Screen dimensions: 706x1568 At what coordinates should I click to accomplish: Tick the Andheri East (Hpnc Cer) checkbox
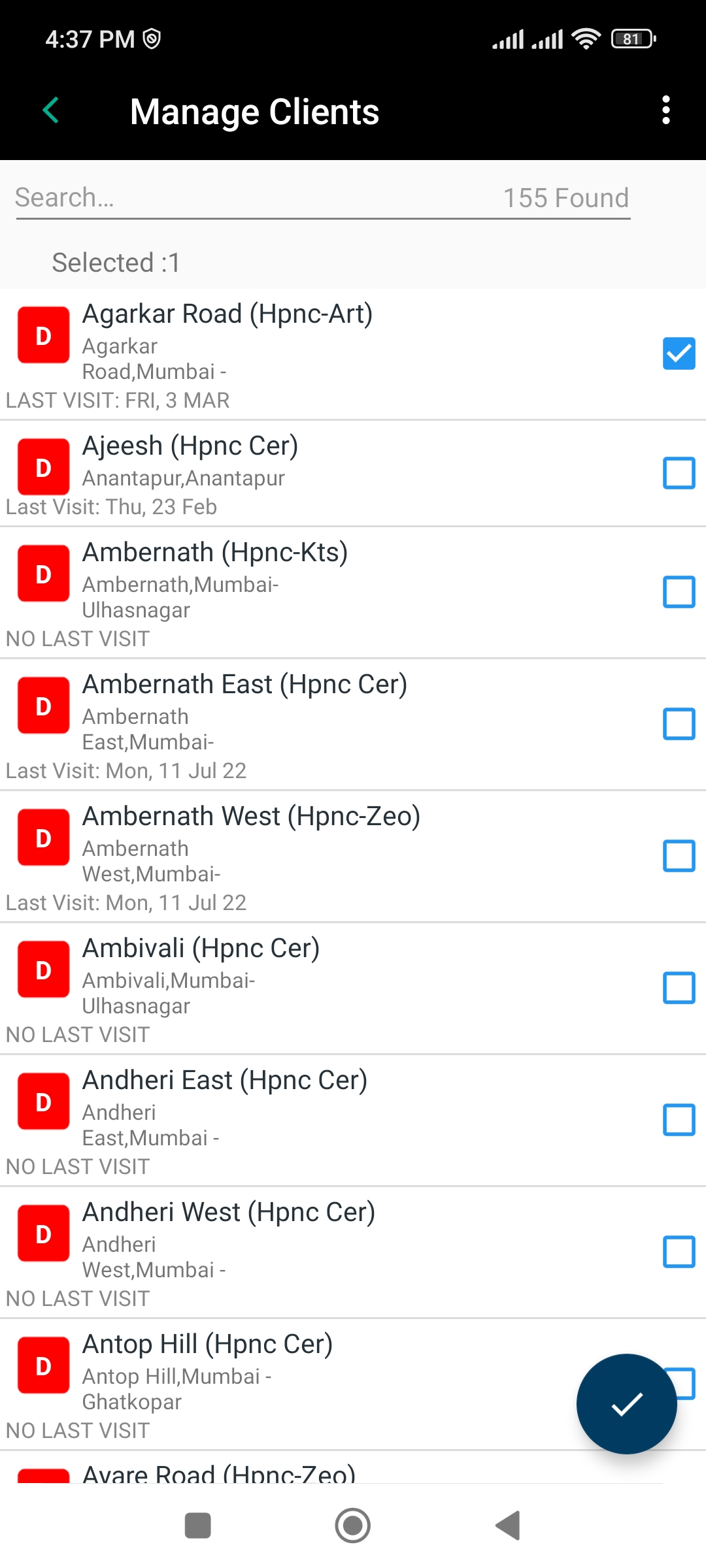click(679, 1120)
